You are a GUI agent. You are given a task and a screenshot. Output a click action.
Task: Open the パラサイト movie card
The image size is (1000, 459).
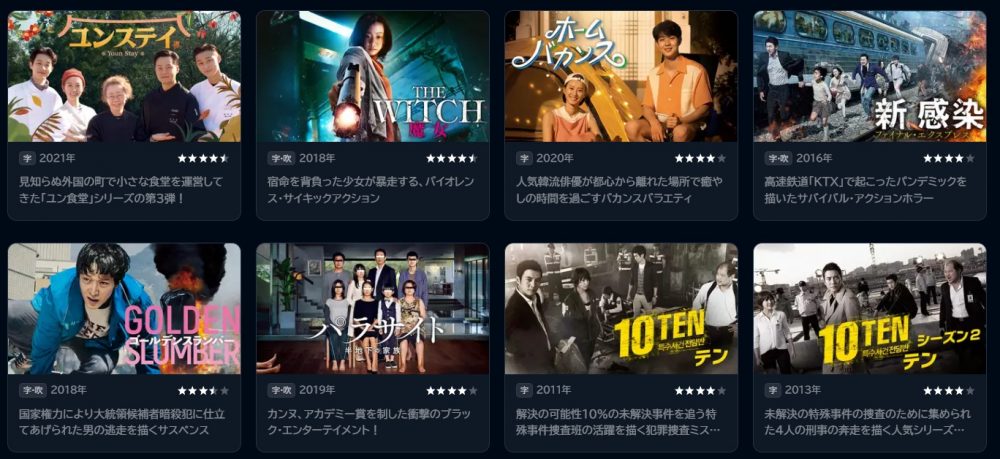click(x=372, y=309)
